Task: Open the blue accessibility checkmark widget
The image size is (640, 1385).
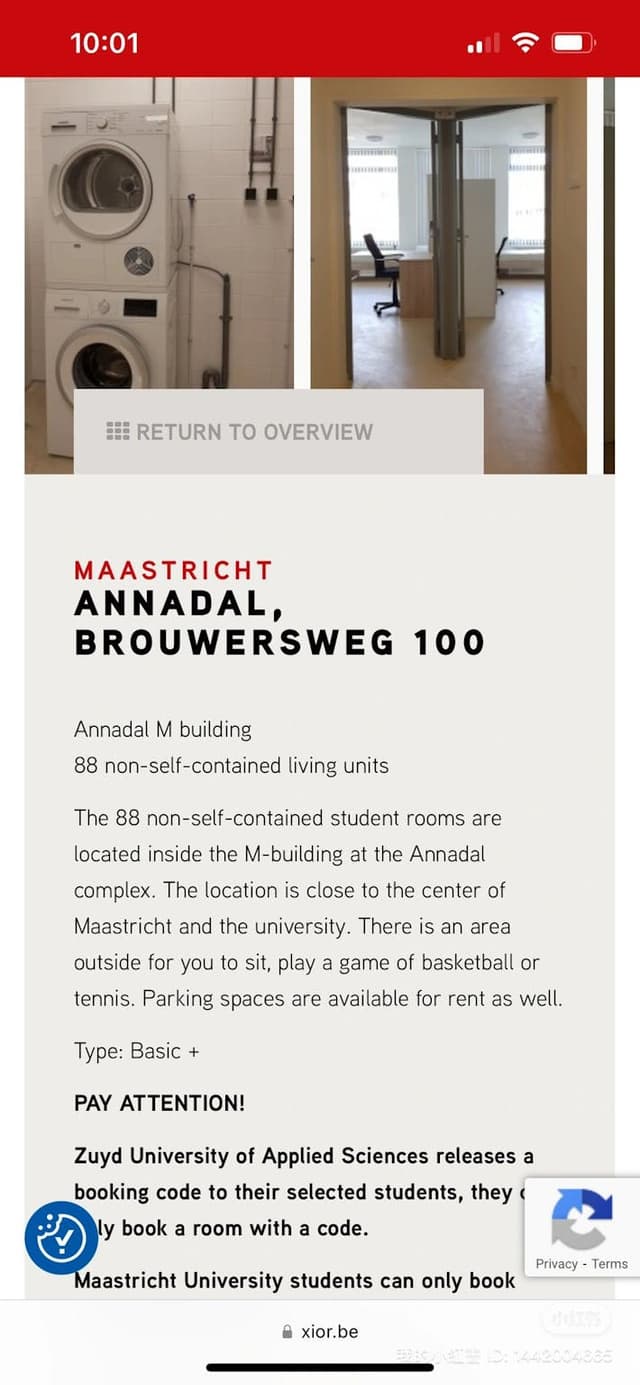Action: [61, 1237]
